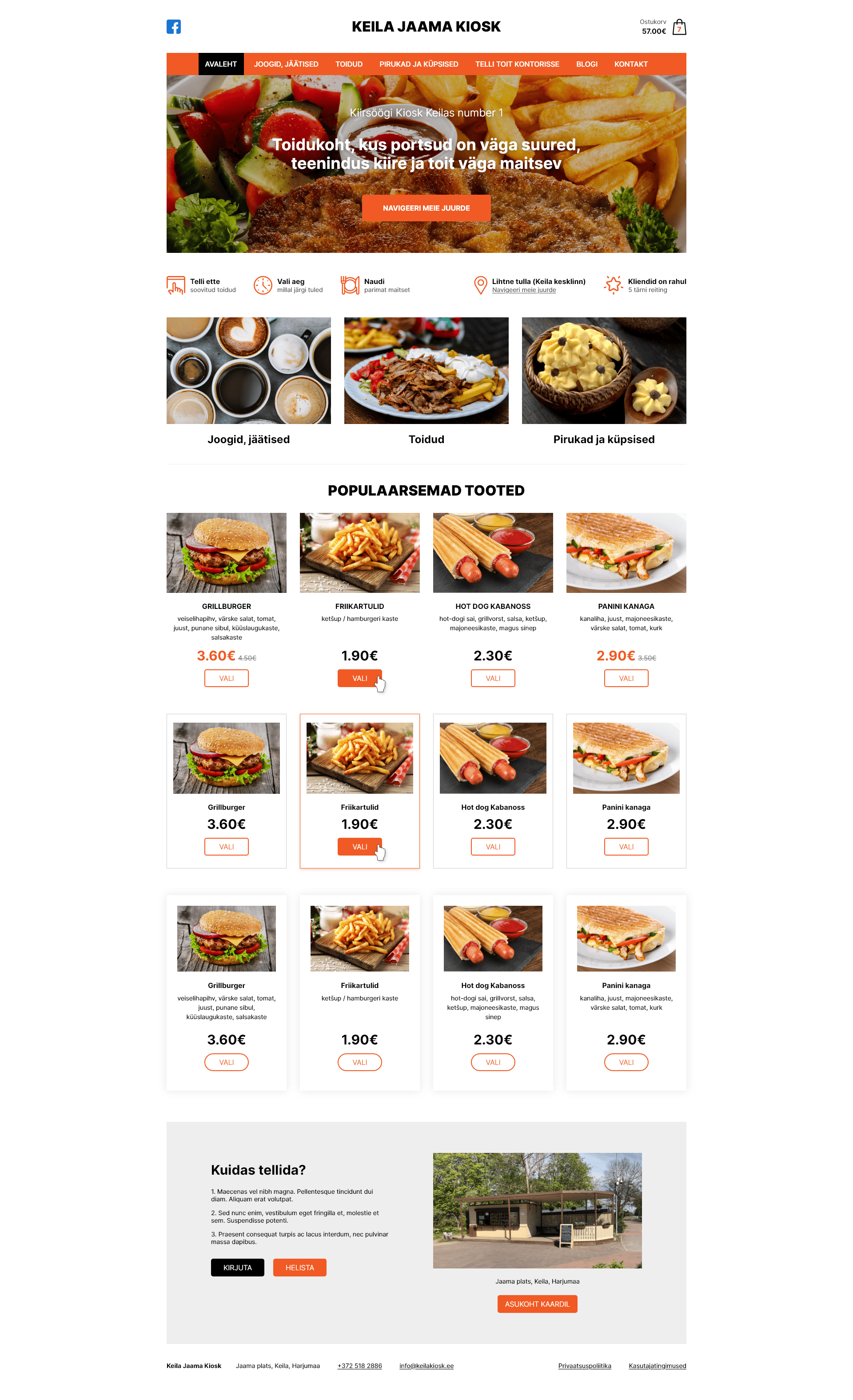The image size is (853, 1400).
Task: Open the Privaatsuspoliitika link
Action: pos(584,1366)
